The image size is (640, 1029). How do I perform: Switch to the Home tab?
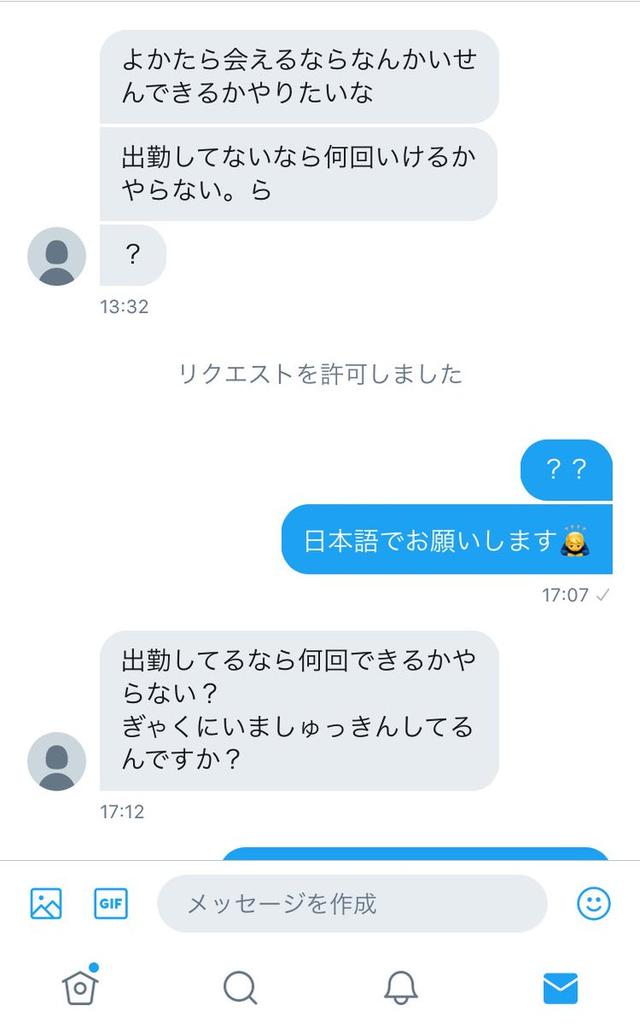pyautogui.click(x=80, y=986)
